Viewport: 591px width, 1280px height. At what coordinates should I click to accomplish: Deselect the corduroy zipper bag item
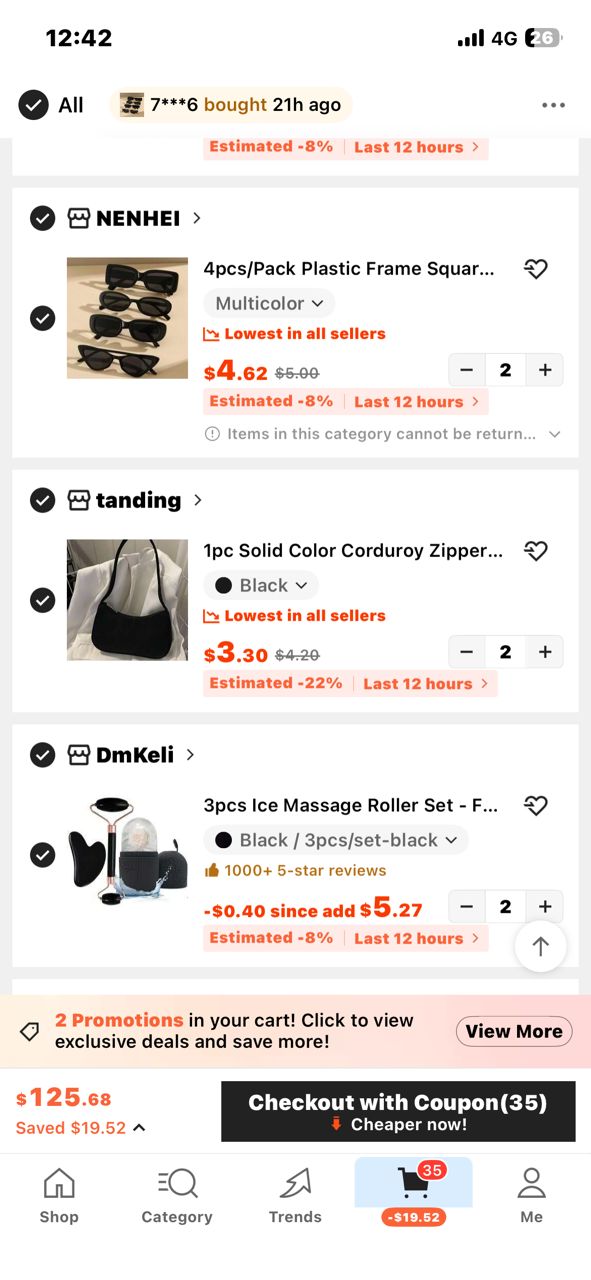(x=42, y=600)
